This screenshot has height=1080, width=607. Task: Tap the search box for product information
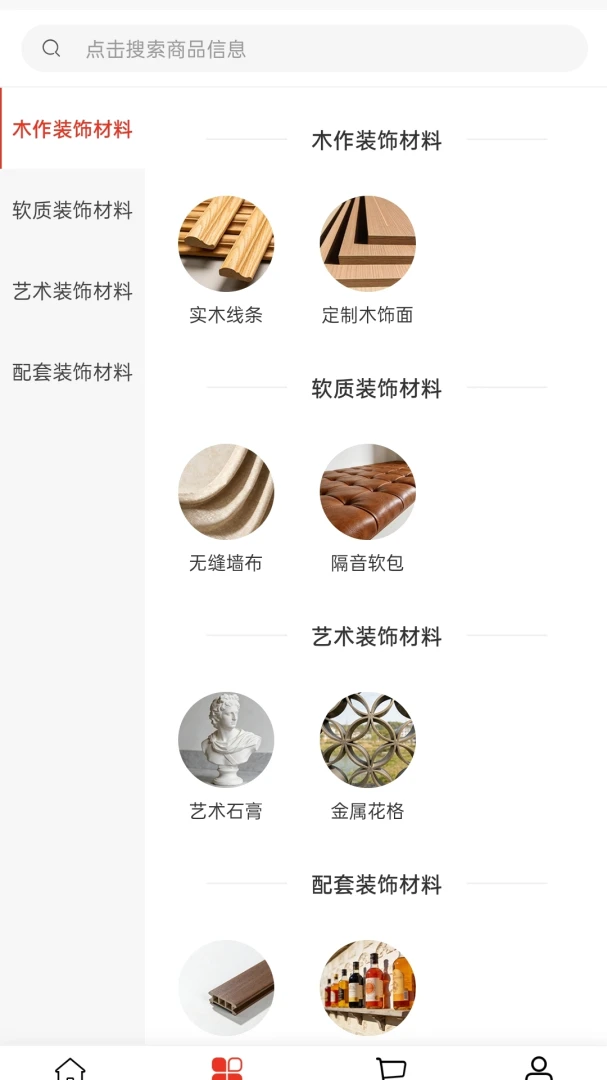305,49
